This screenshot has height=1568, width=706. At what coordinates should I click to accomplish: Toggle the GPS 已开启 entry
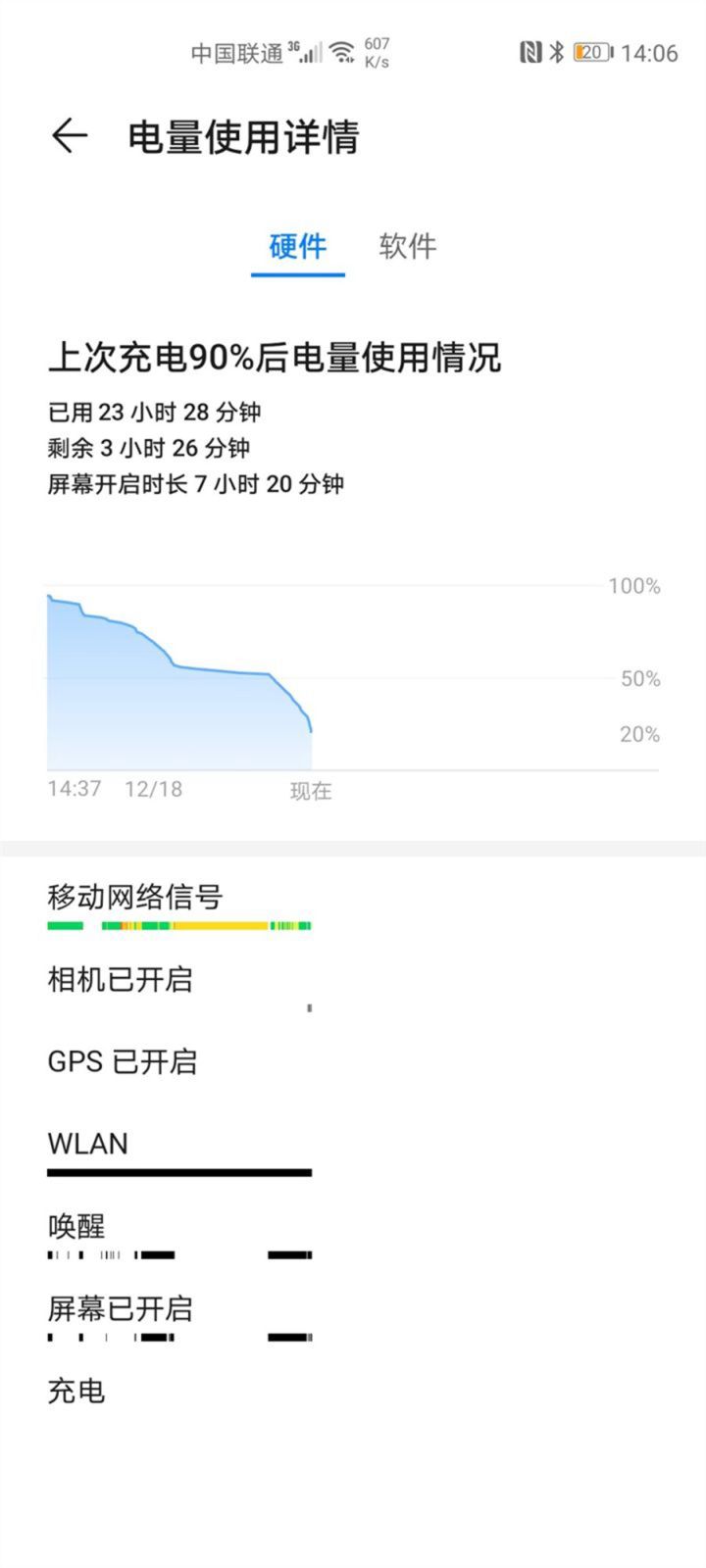pyautogui.click(x=123, y=1061)
